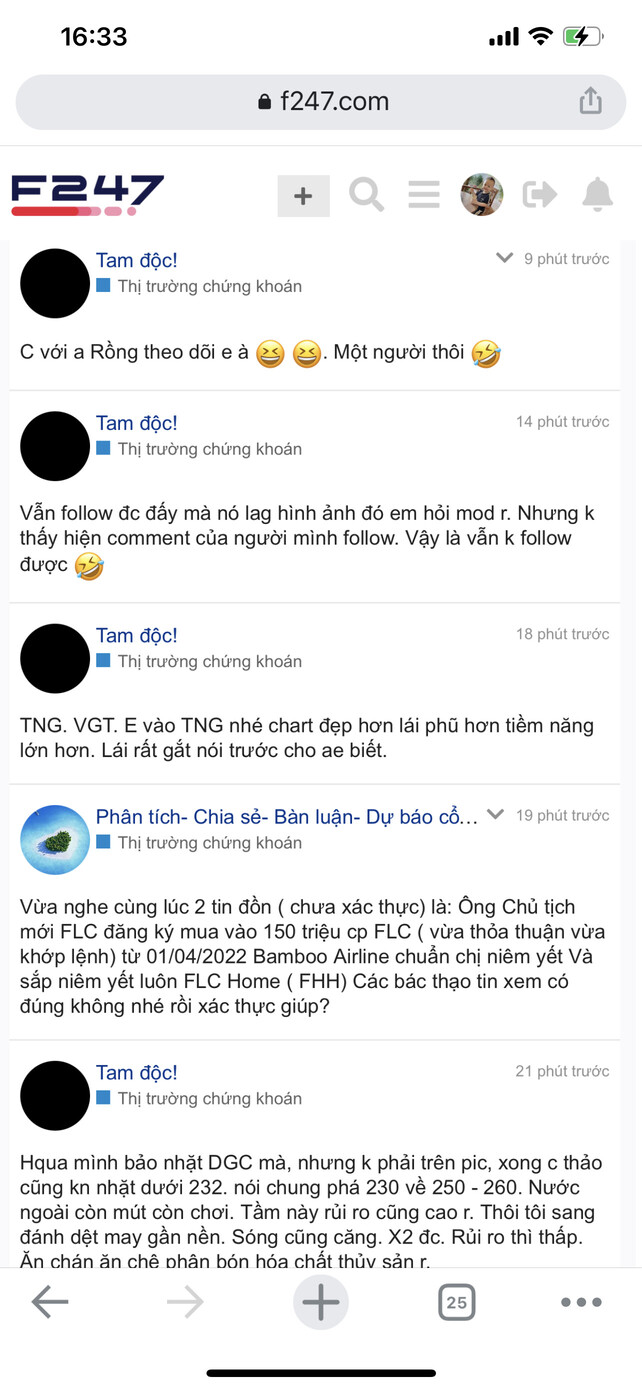Open Tam độc! topic posted 9 phút trước
642x1389 pixels.
tap(137, 260)
